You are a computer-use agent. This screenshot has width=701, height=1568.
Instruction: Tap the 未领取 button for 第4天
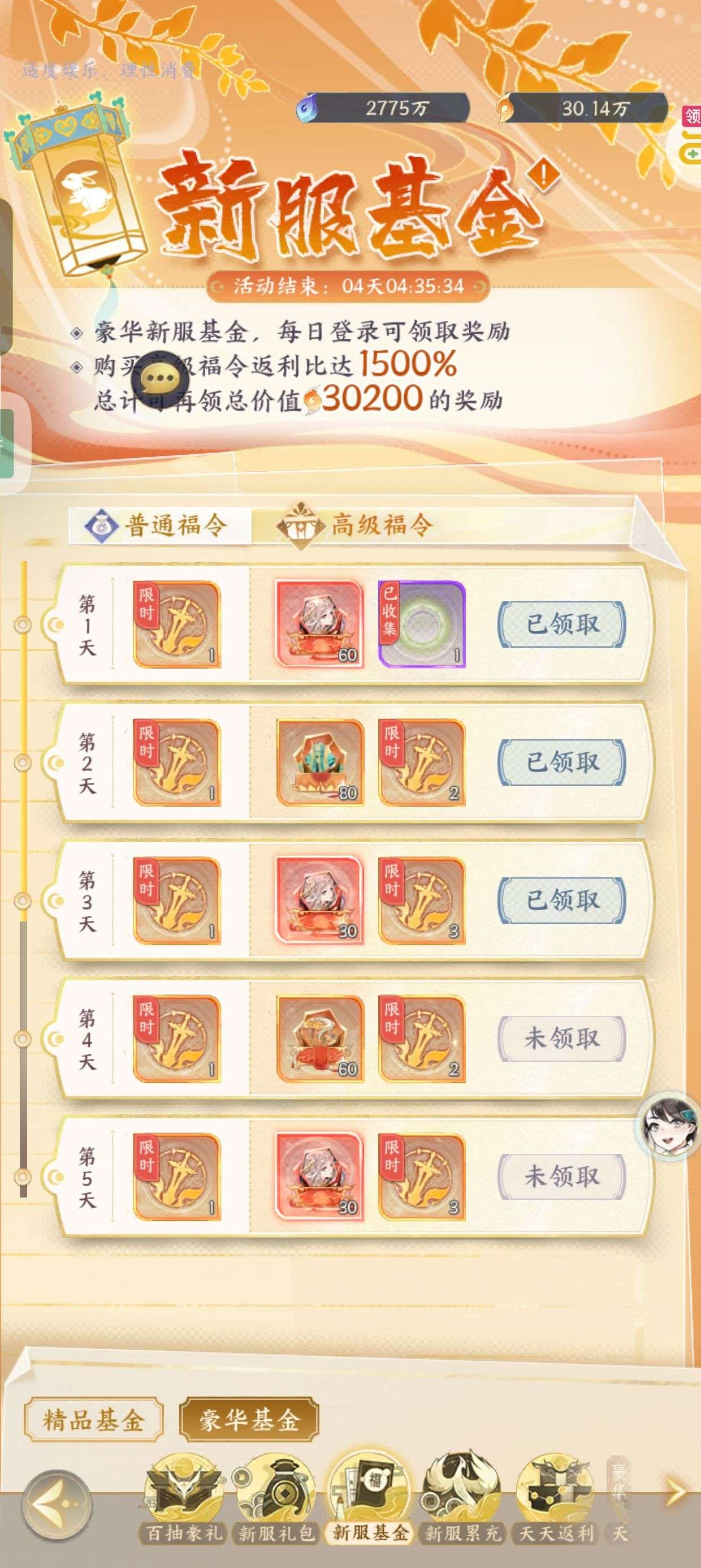pos(562,1039)
